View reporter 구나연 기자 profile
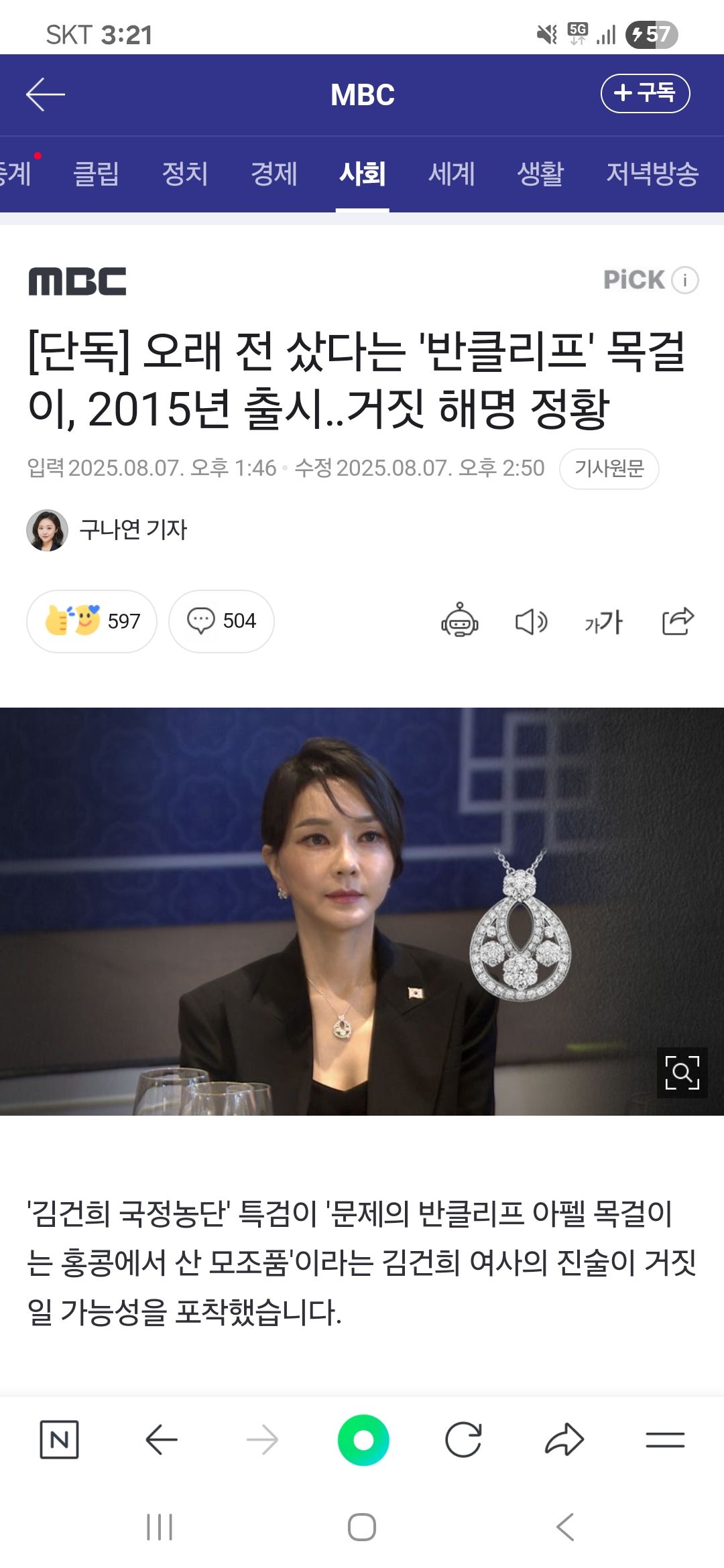Image resolution: width=724 pixels, height=1568 pixels. (107, 530)
